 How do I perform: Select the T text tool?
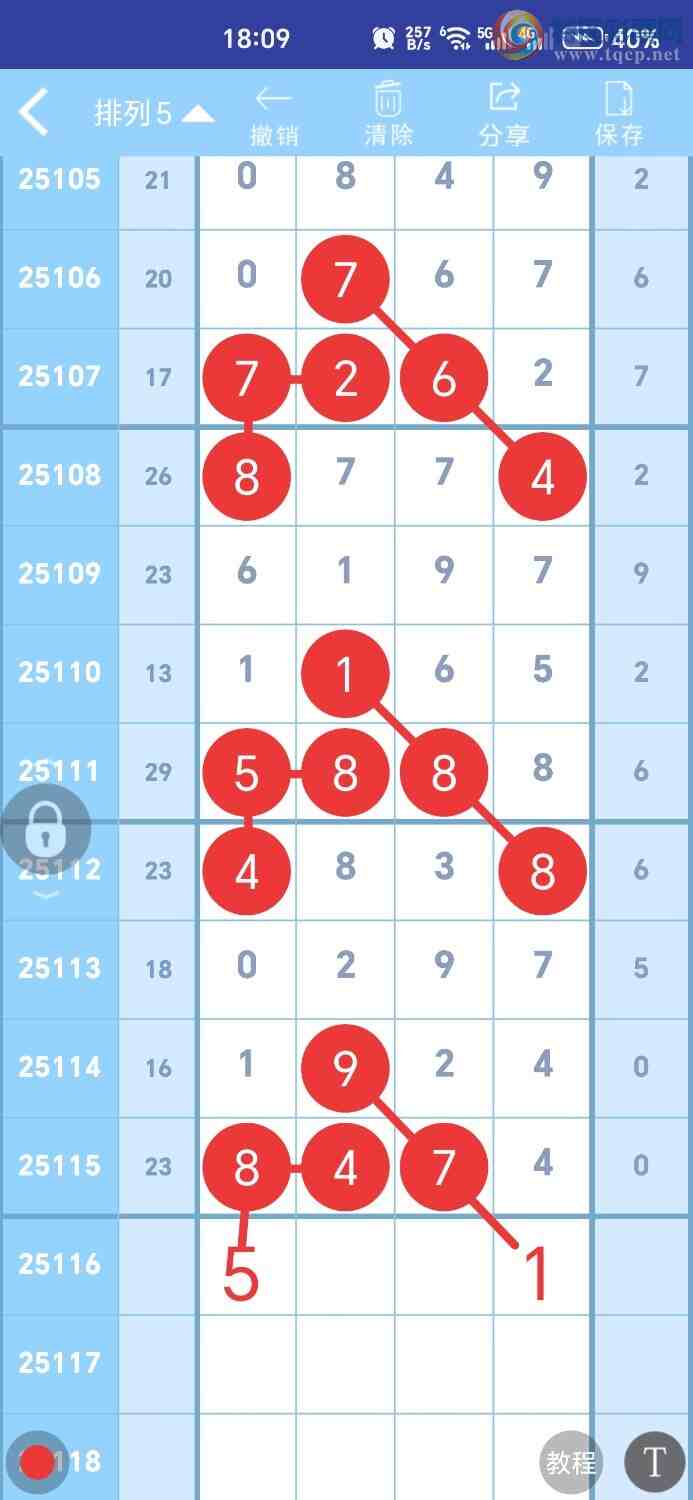click(x=654, y=1463)
